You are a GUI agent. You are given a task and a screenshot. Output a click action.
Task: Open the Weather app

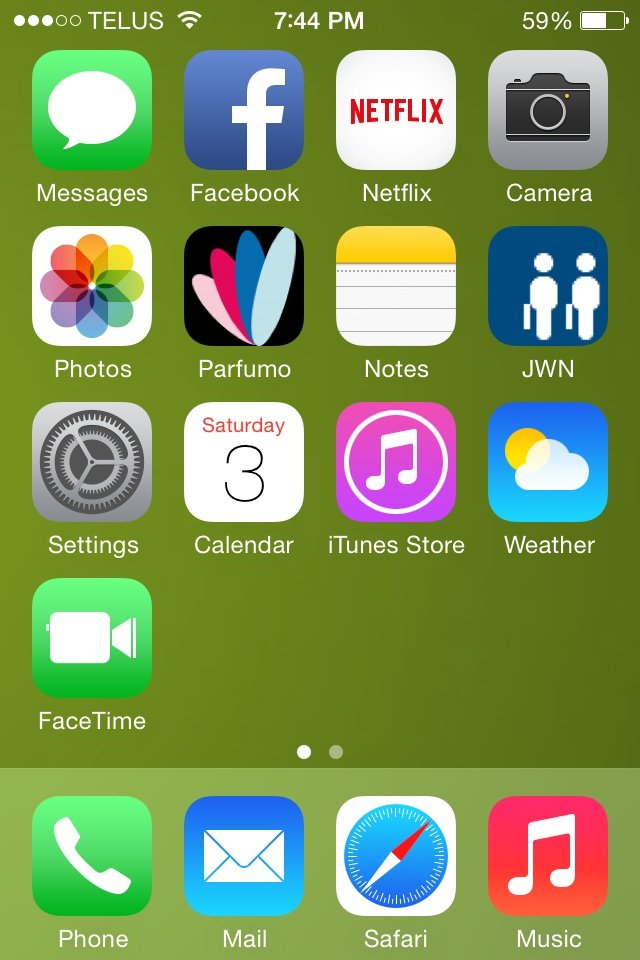tap(548, 462)
